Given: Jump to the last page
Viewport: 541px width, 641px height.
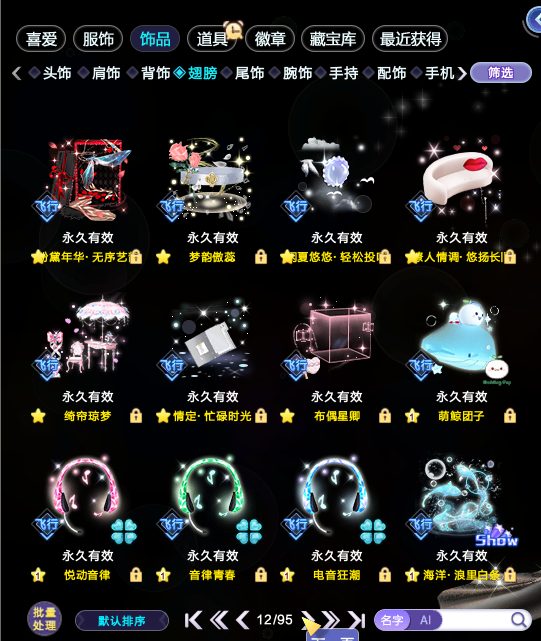Looking at the screenshot, I should coord(356,620).
